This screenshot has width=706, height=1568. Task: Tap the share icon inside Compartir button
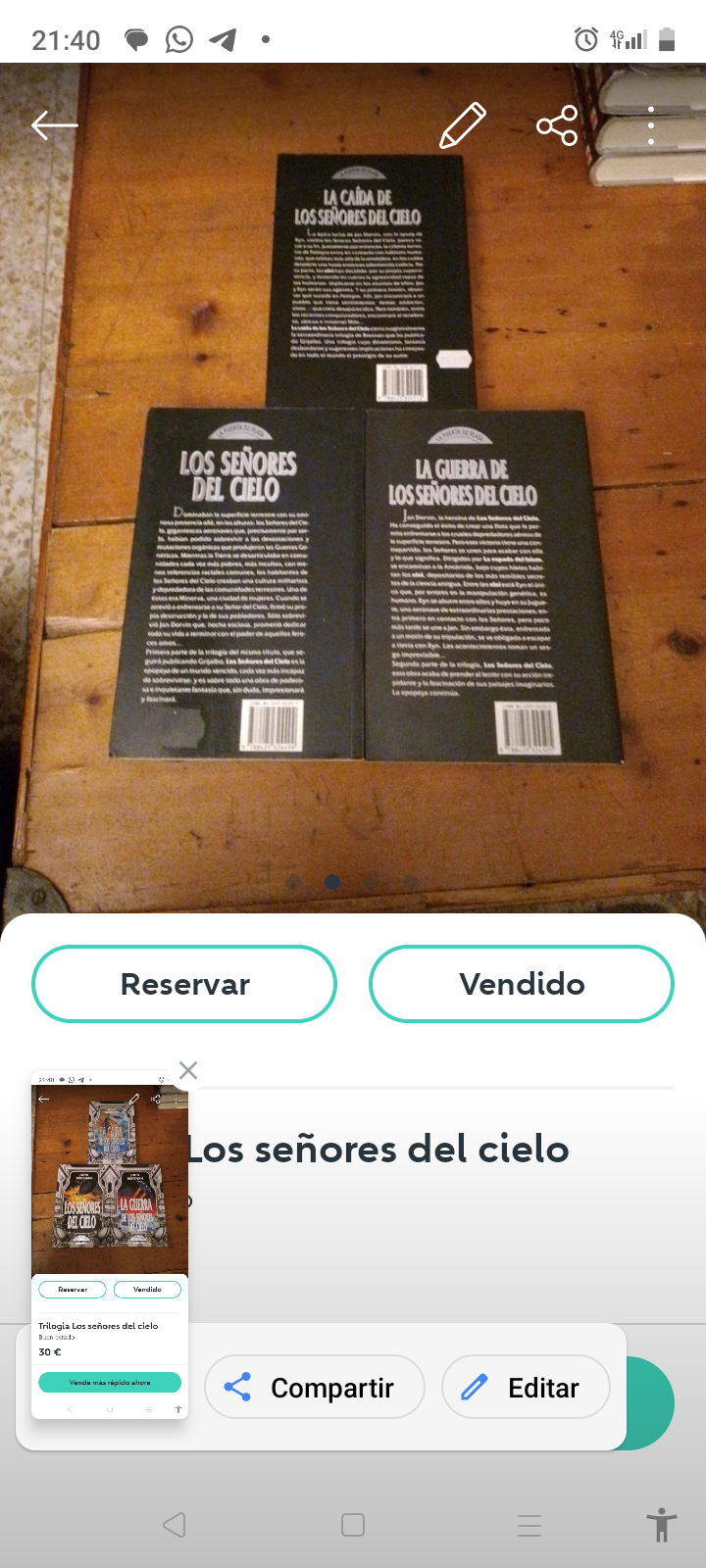(238, 1387)
